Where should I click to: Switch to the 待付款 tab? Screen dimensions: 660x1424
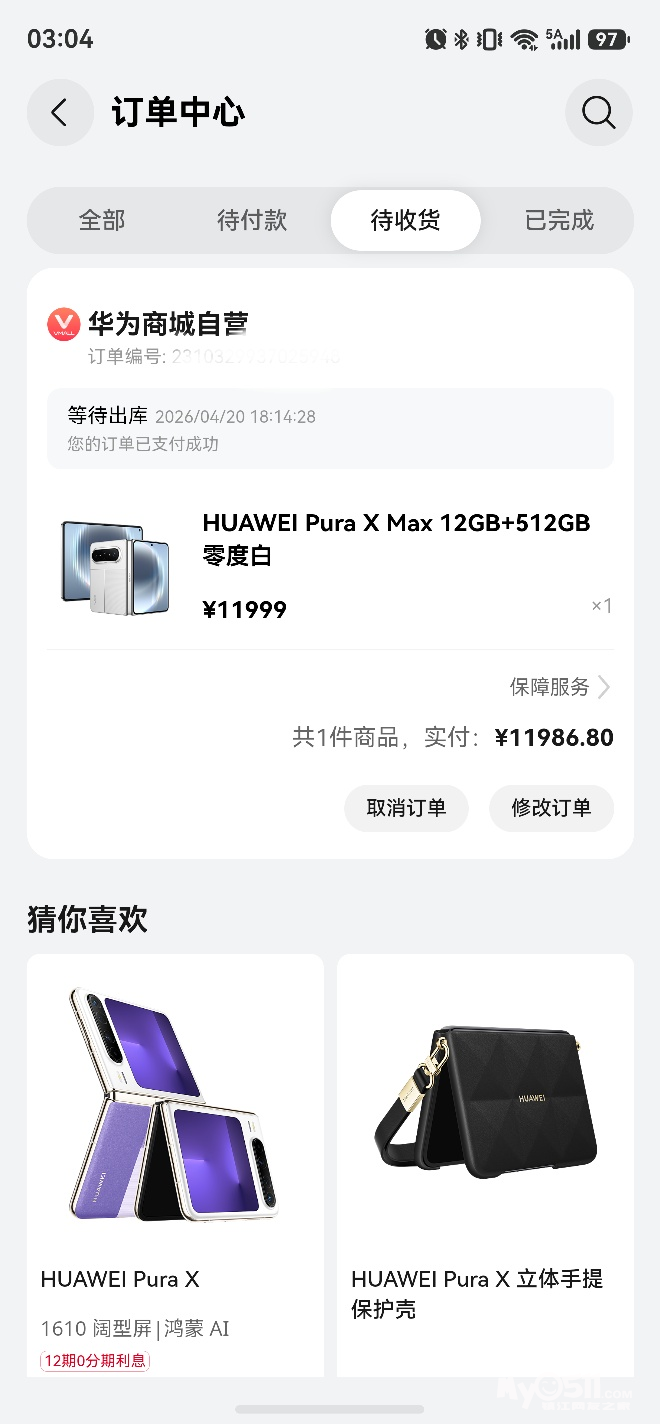[x=252, y=220]
